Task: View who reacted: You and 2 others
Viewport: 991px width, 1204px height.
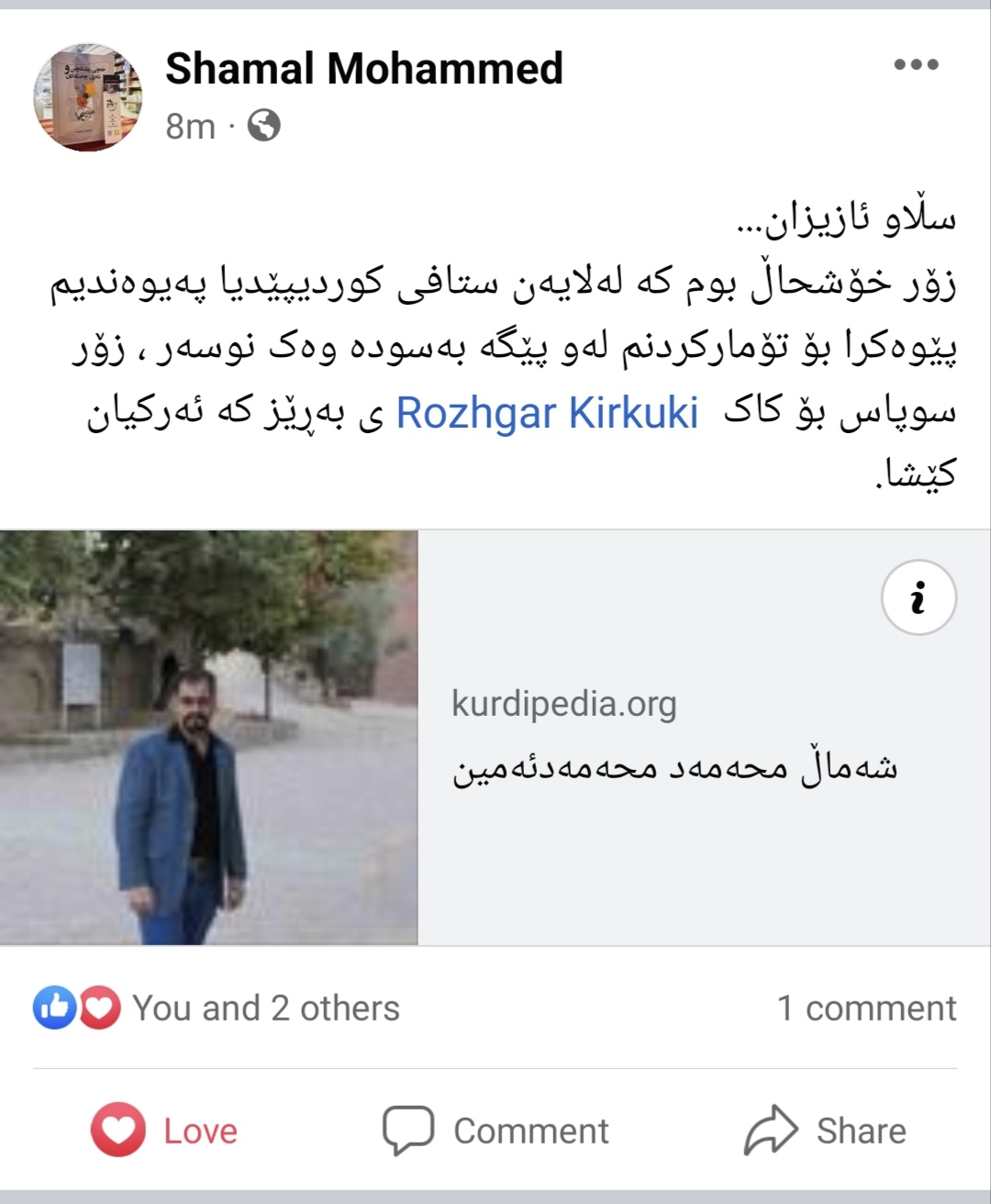Action: click(264, 1008)
